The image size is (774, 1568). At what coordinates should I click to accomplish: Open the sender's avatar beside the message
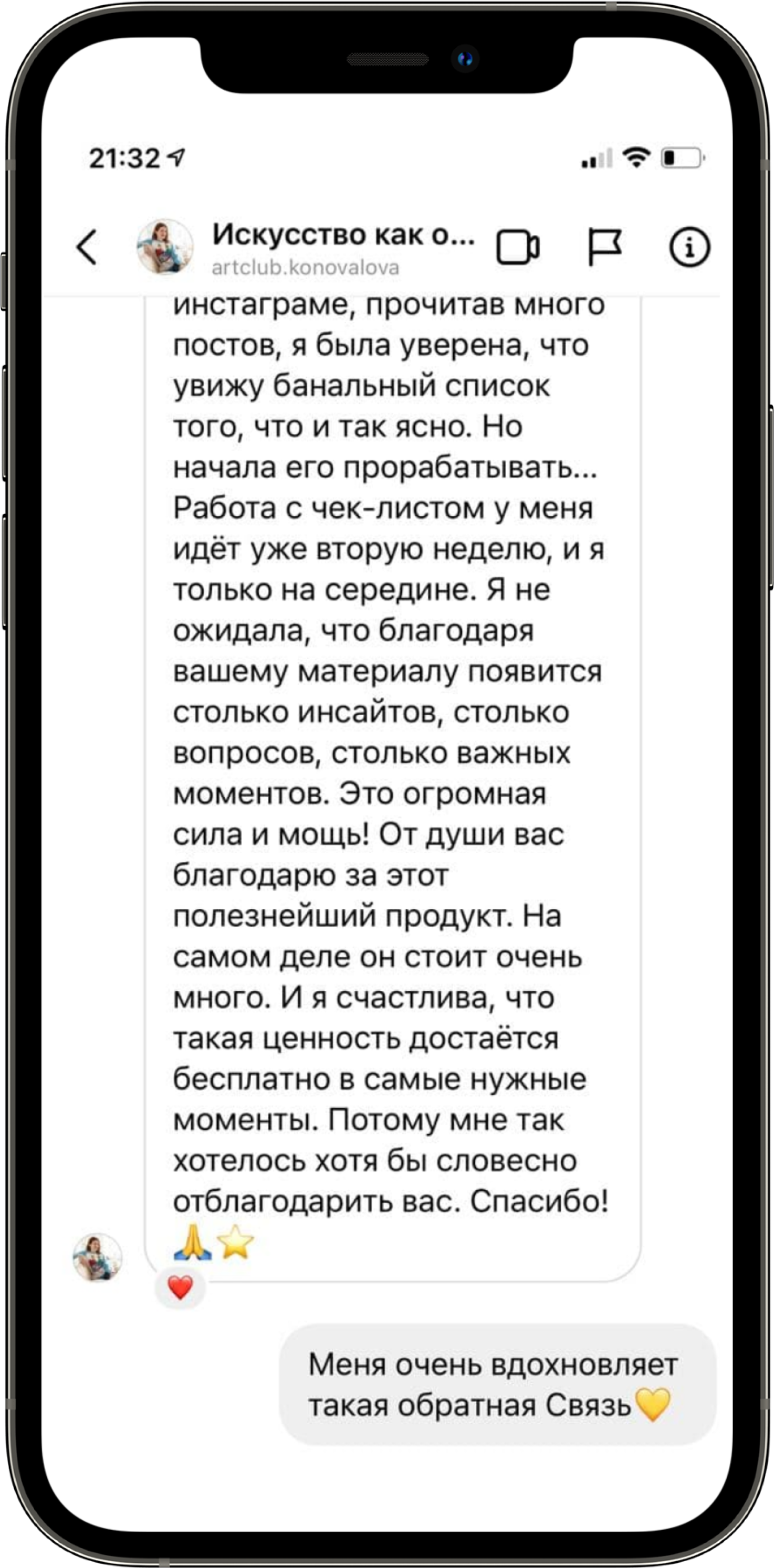pos(98,1257)
